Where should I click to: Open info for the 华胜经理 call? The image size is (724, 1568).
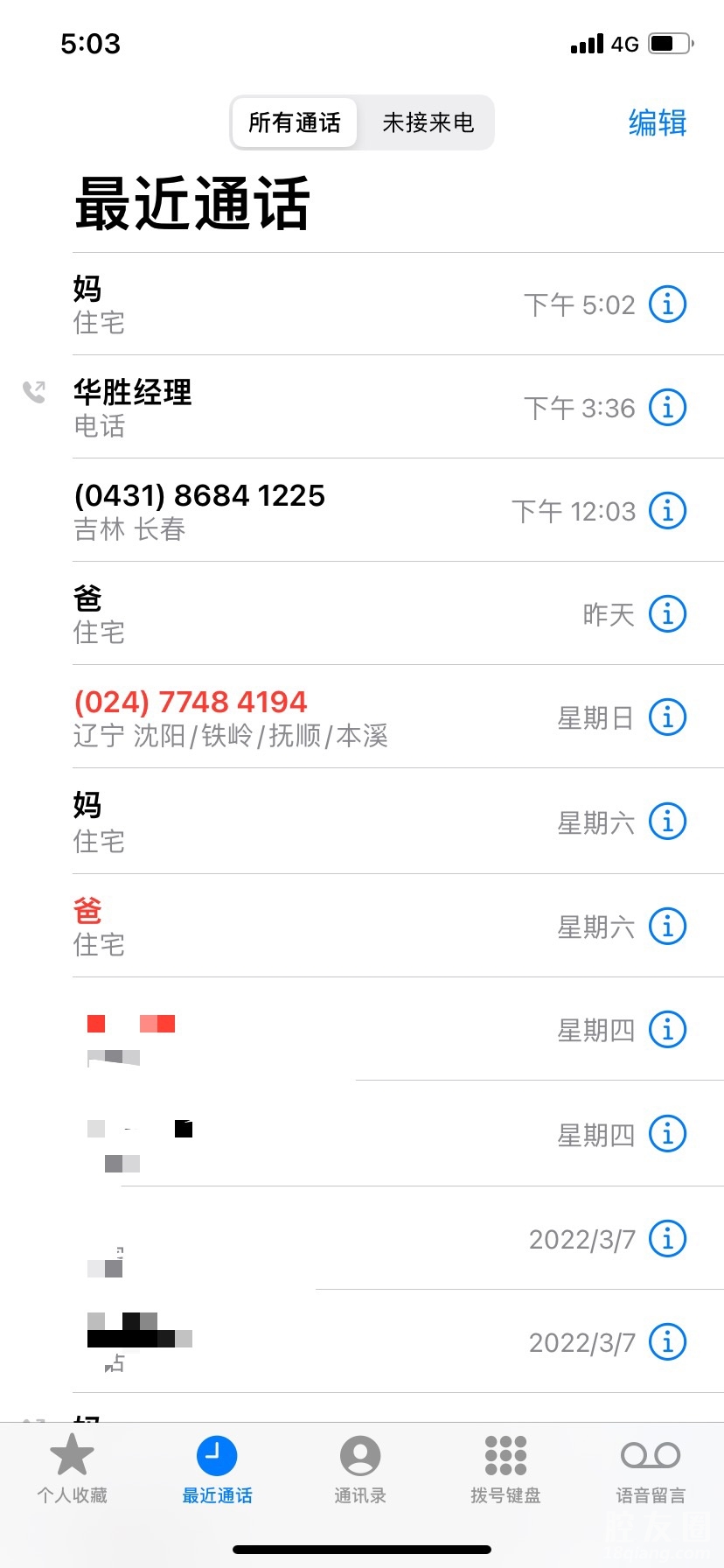click(x=667, y=407)
